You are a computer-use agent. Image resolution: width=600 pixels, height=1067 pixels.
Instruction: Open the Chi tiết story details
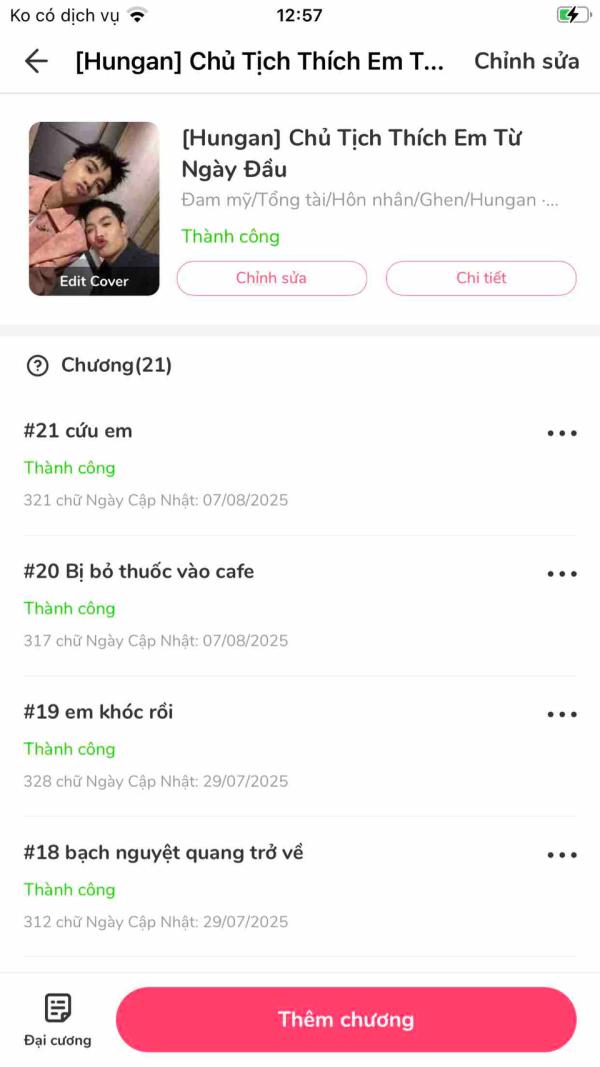[x=481, y=278]
